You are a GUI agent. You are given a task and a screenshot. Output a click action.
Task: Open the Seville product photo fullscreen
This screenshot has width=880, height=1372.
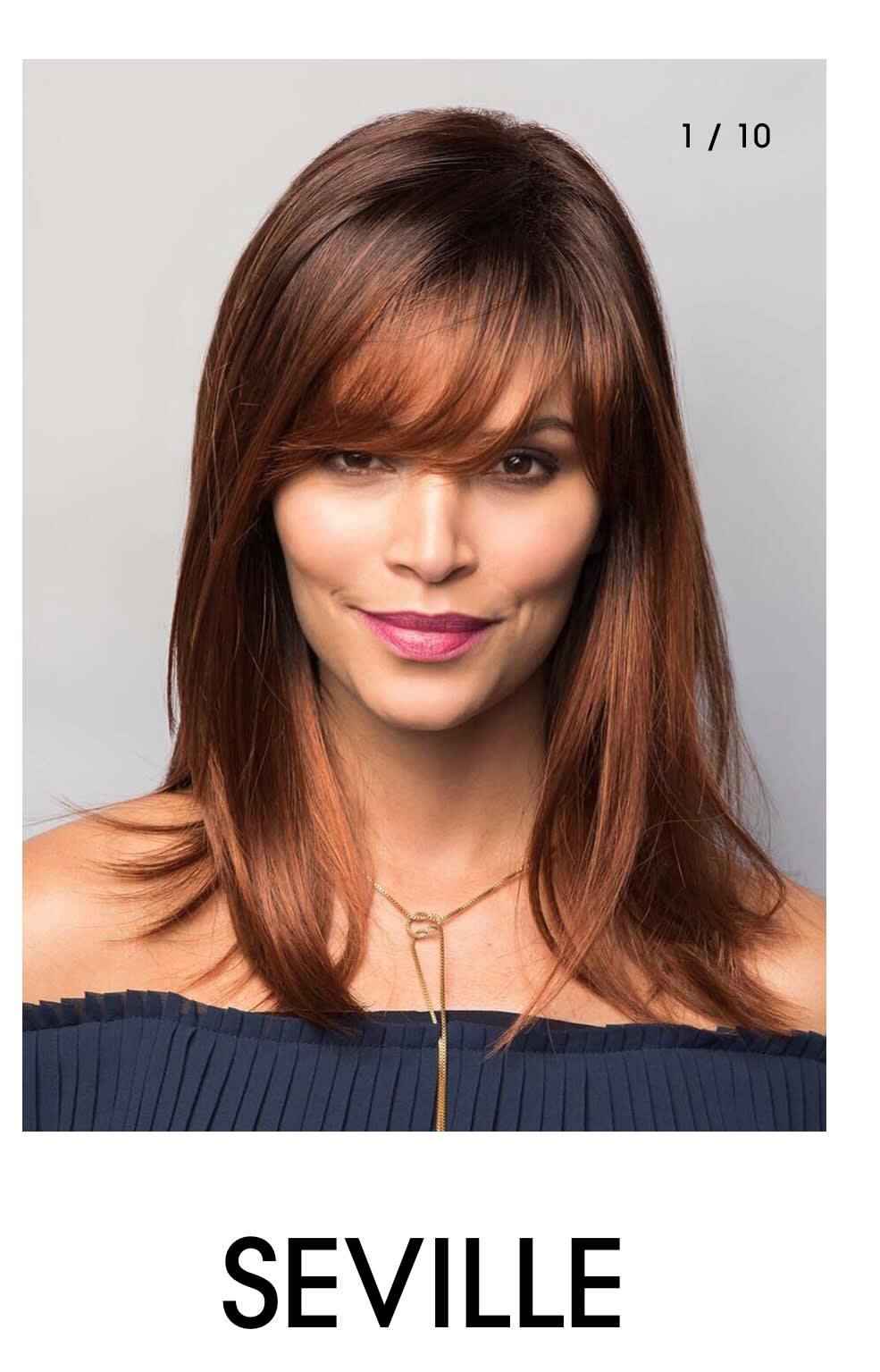pos(423,594)
